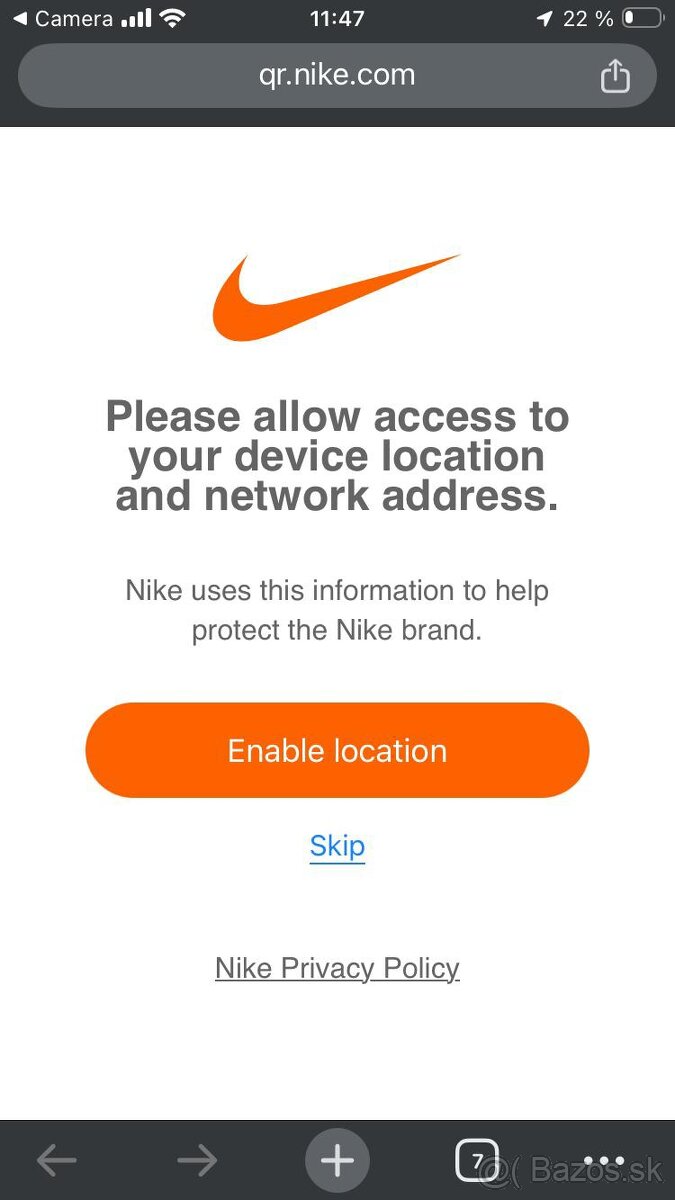Show the open tabs switcher

477,1160
